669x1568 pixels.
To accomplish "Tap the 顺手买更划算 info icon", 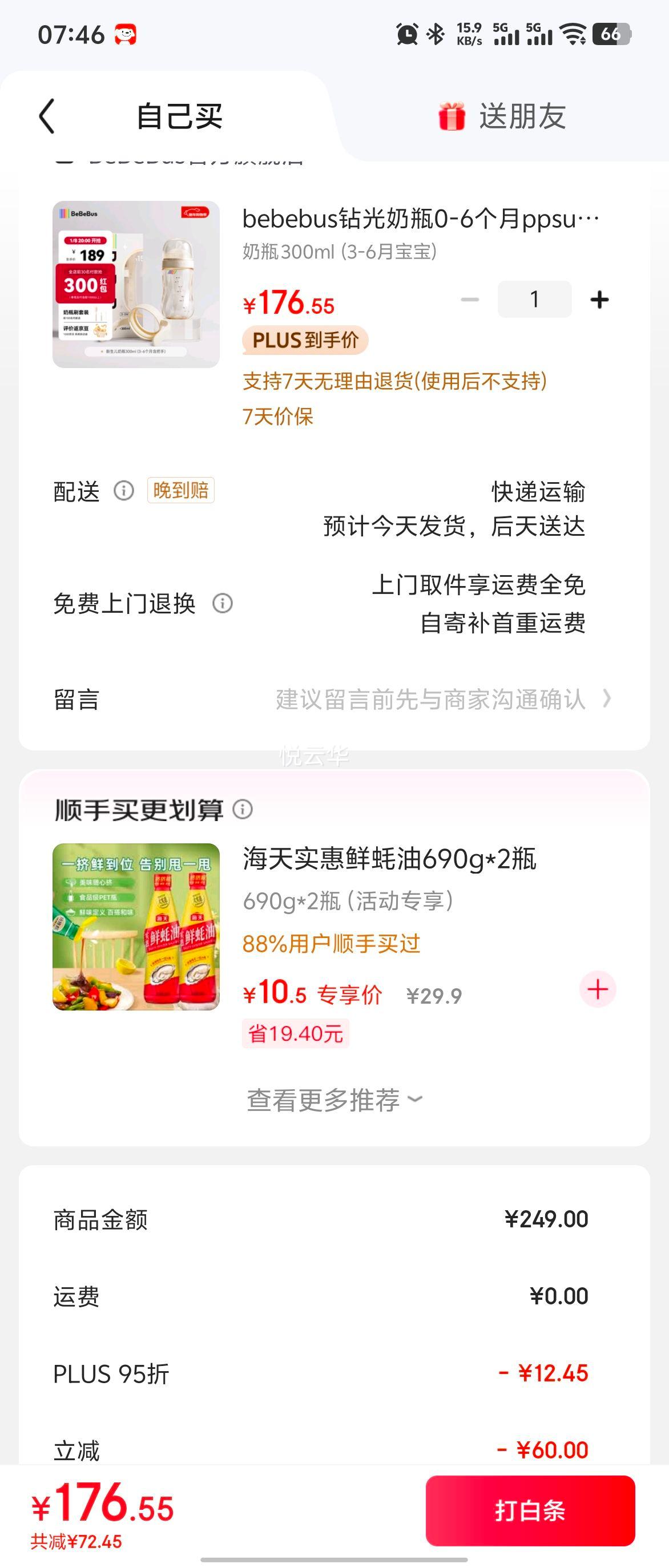I will (x=244, y=810).
